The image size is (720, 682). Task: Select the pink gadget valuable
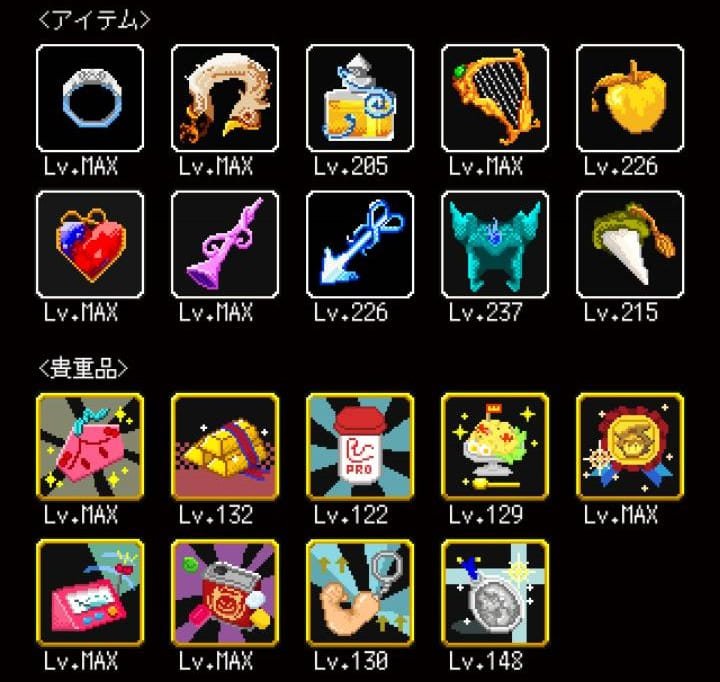pyautogui.click(x=90, y=593)
